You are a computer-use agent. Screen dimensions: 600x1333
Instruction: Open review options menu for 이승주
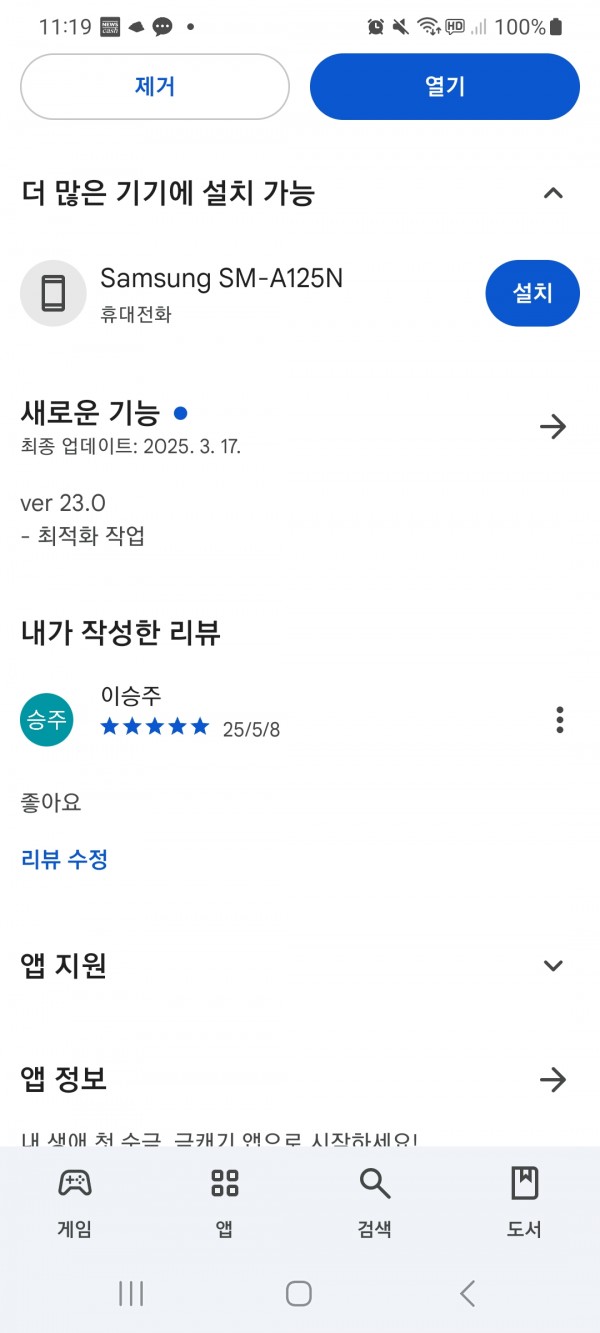click(560, 719)
